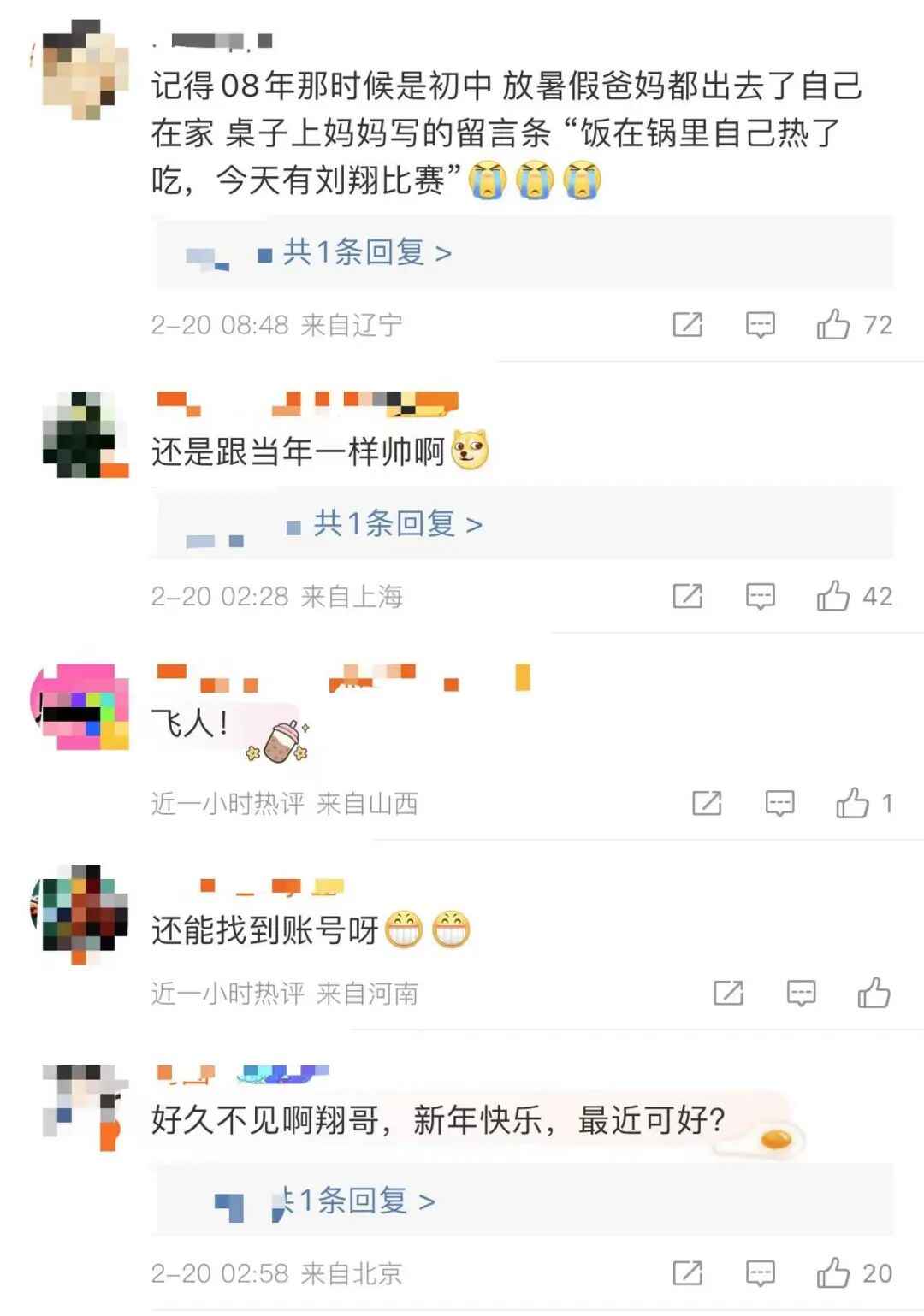
Task: Repost the comment posted at 2-20 08:48
Action: [x=687, y=325]
